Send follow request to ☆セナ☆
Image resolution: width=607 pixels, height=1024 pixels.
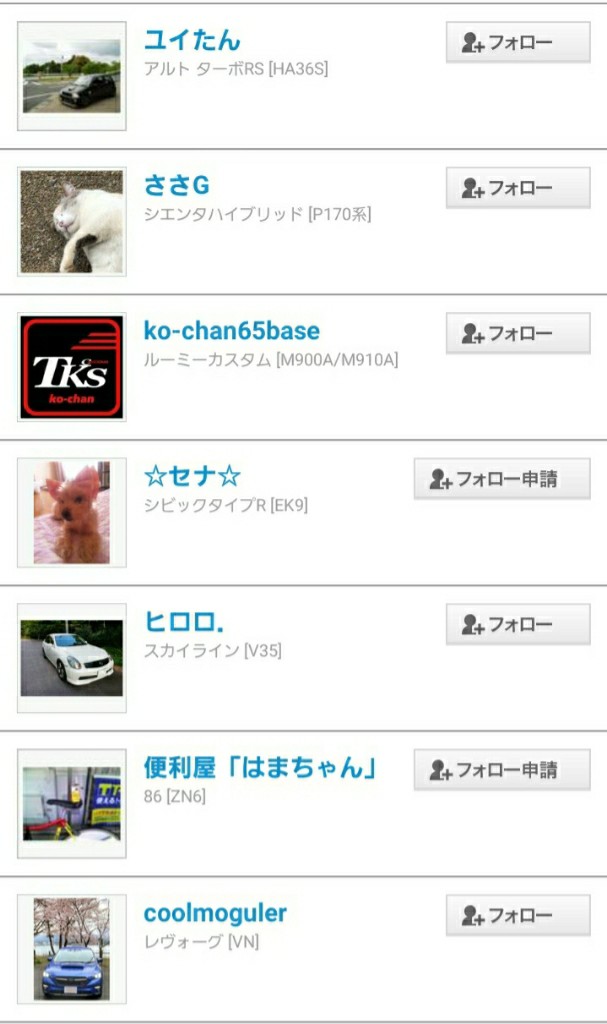(x=502, y=479)
